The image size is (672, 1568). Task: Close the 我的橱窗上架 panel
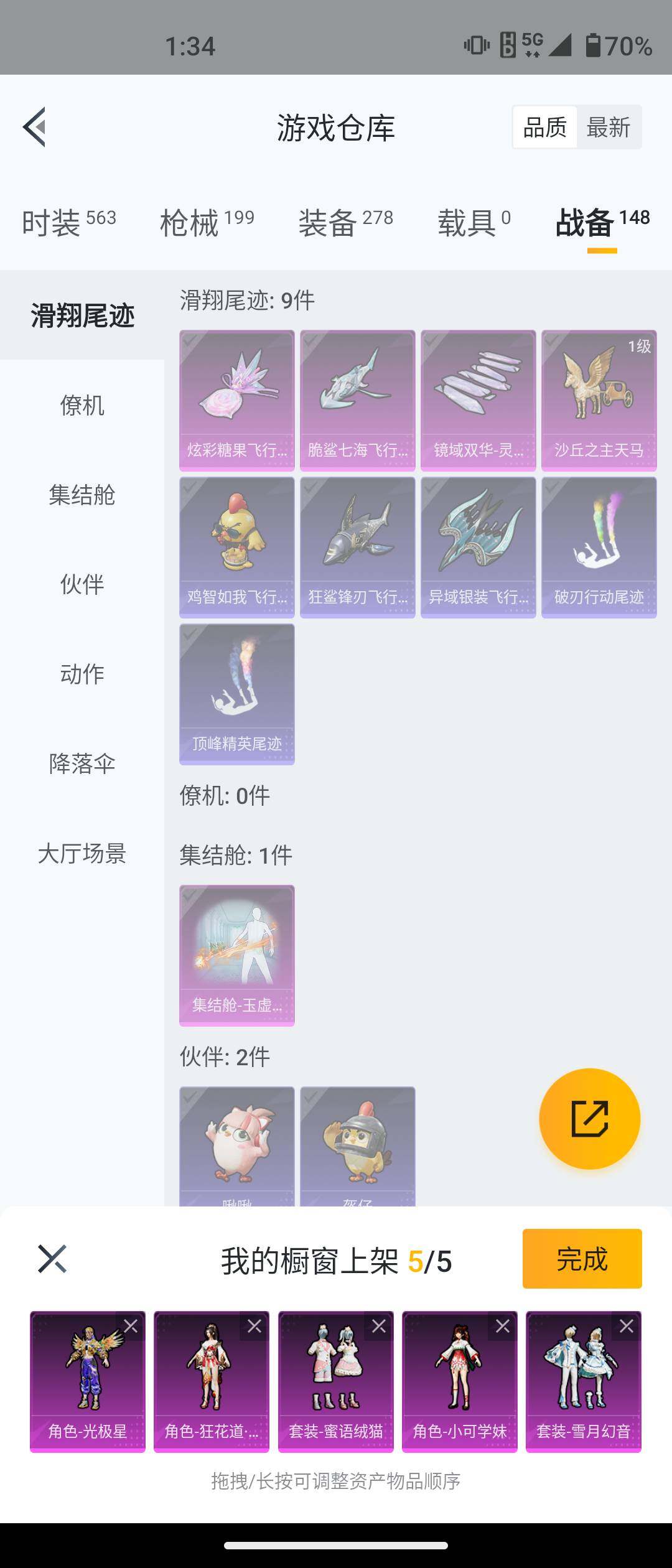pyautogui.click(x=52, y=1258)
